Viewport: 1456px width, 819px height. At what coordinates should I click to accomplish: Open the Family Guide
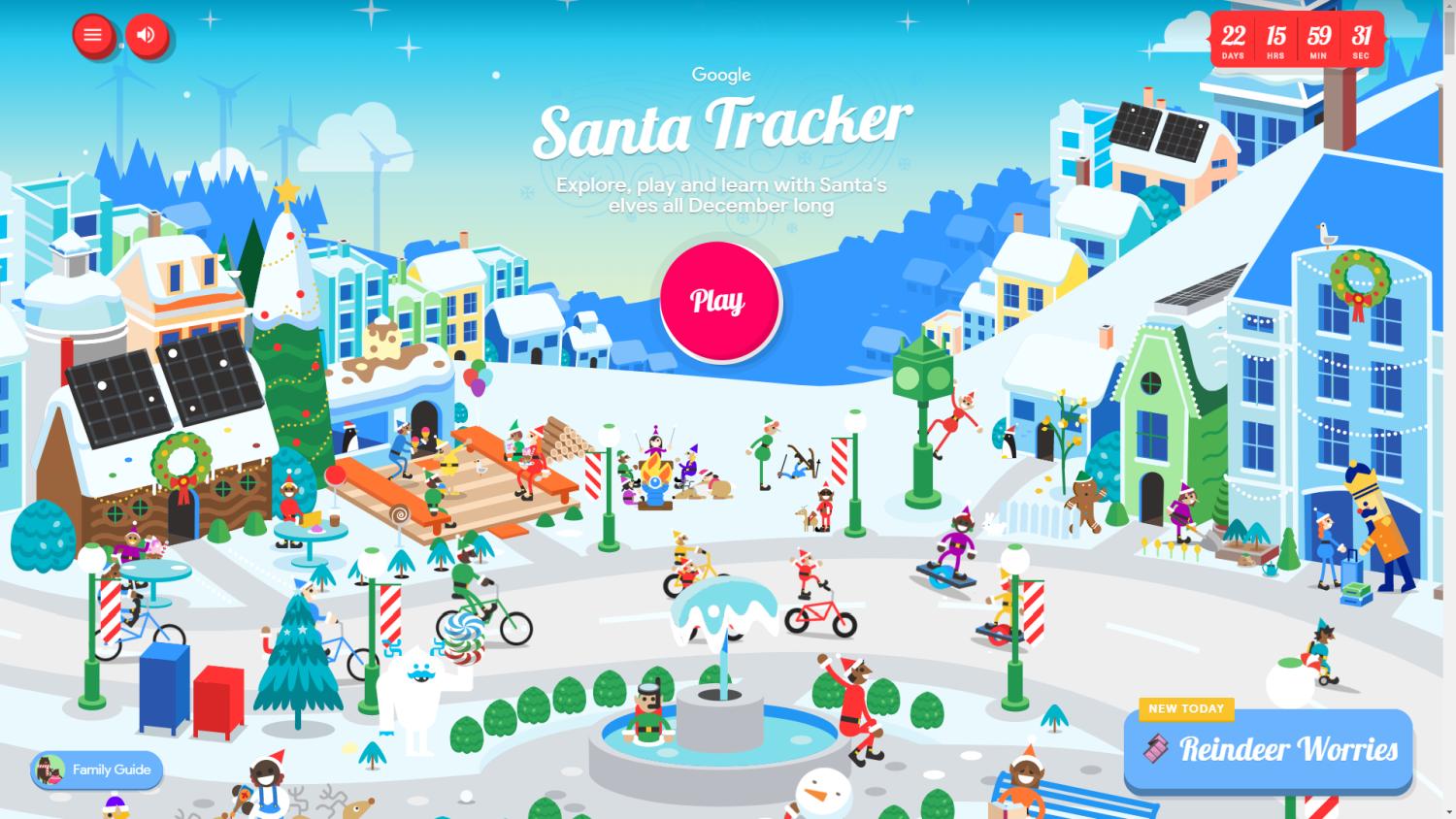pos(96,770)
